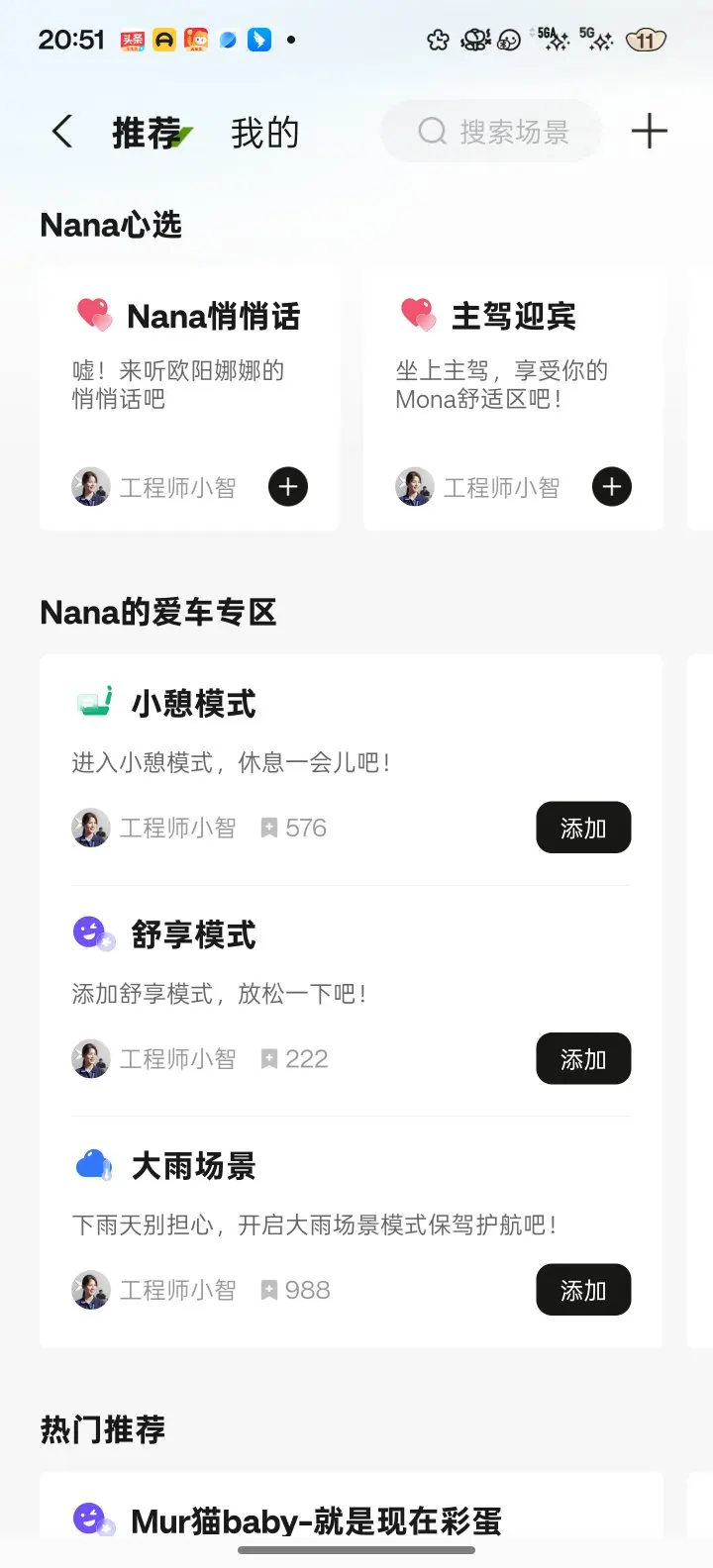Open the 搜索场景 search box
This screenshot has width=713, height=1568.
click(x=492, y=132)
